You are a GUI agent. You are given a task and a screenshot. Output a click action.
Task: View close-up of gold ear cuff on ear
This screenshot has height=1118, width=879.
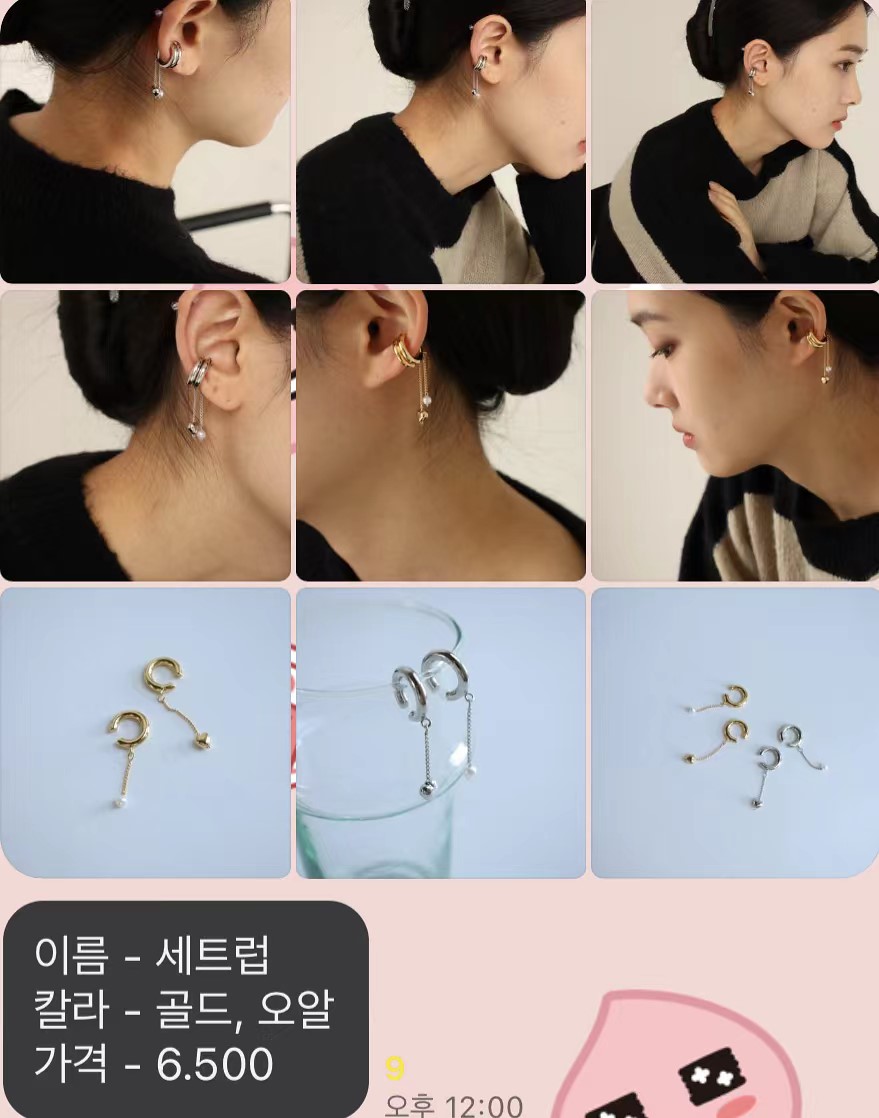tap(440, 435)
